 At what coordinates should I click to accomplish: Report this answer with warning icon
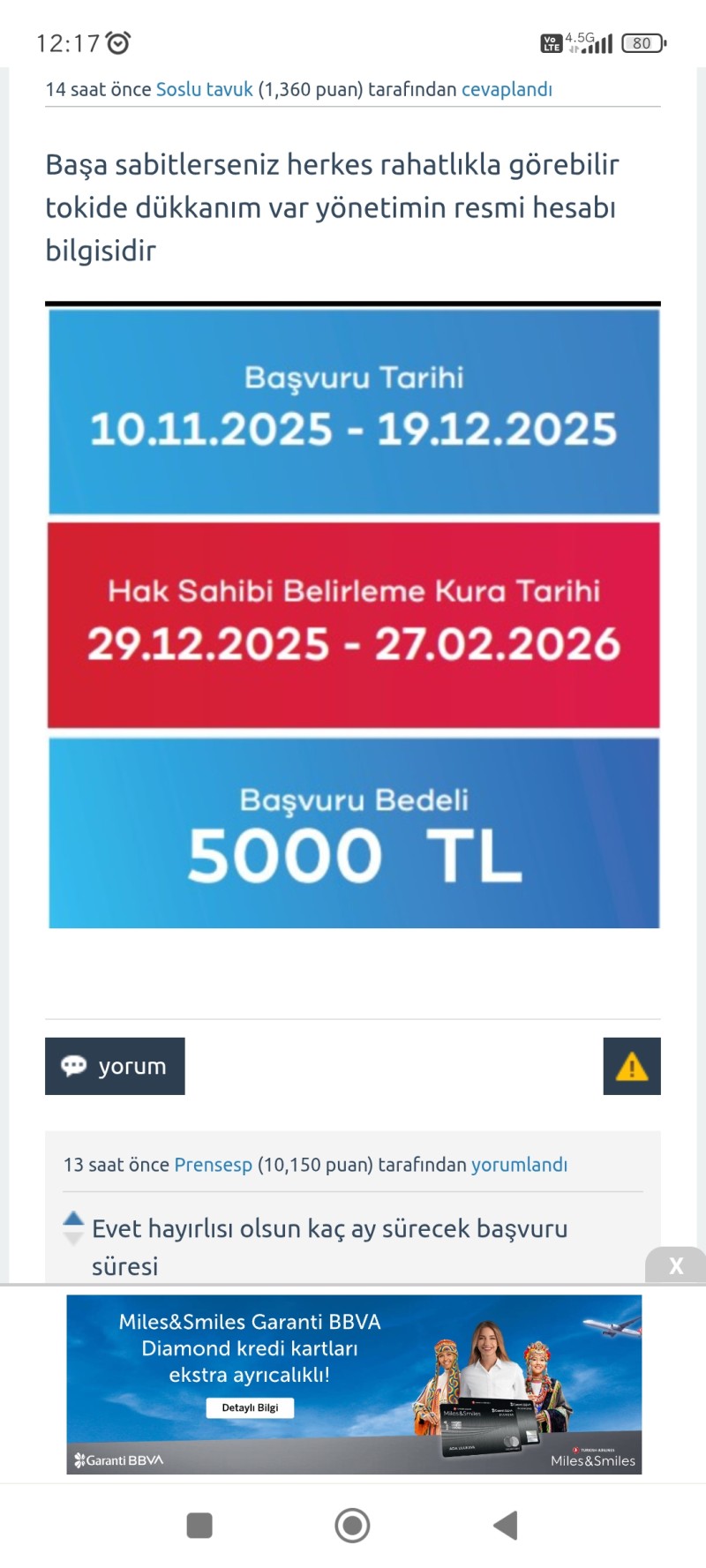pyautogui.click(x=632, y=1066)
